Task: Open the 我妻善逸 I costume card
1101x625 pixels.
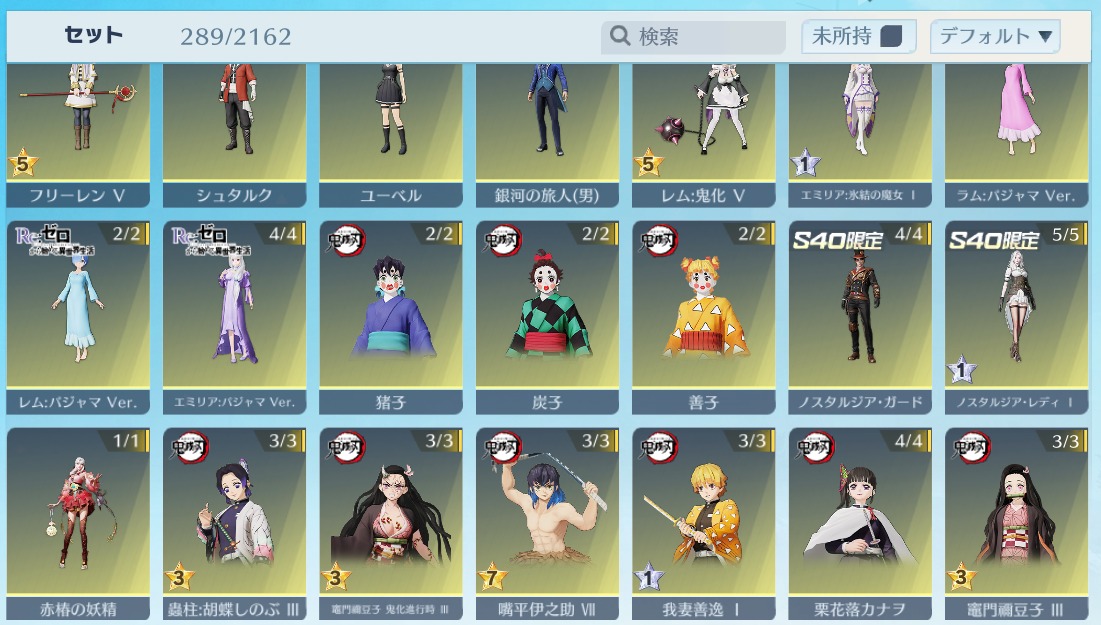Action: (703, 520)
